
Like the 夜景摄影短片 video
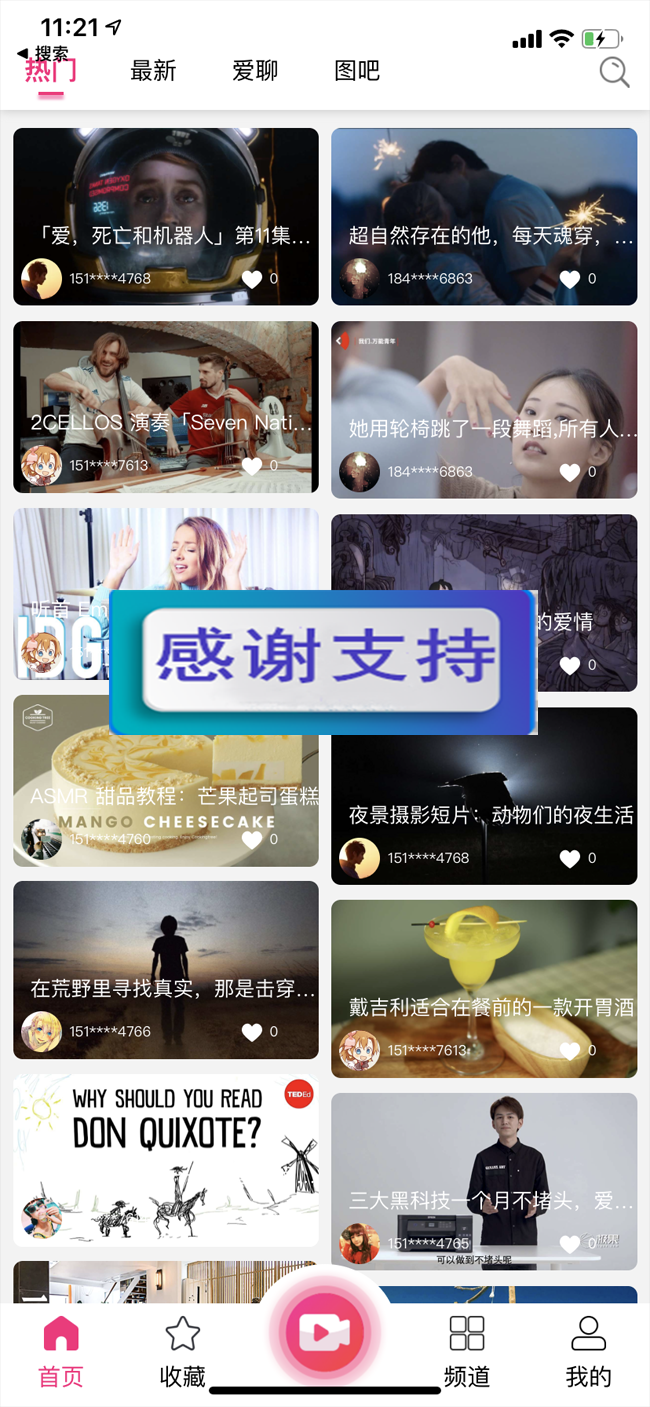(x=569, y=858)
